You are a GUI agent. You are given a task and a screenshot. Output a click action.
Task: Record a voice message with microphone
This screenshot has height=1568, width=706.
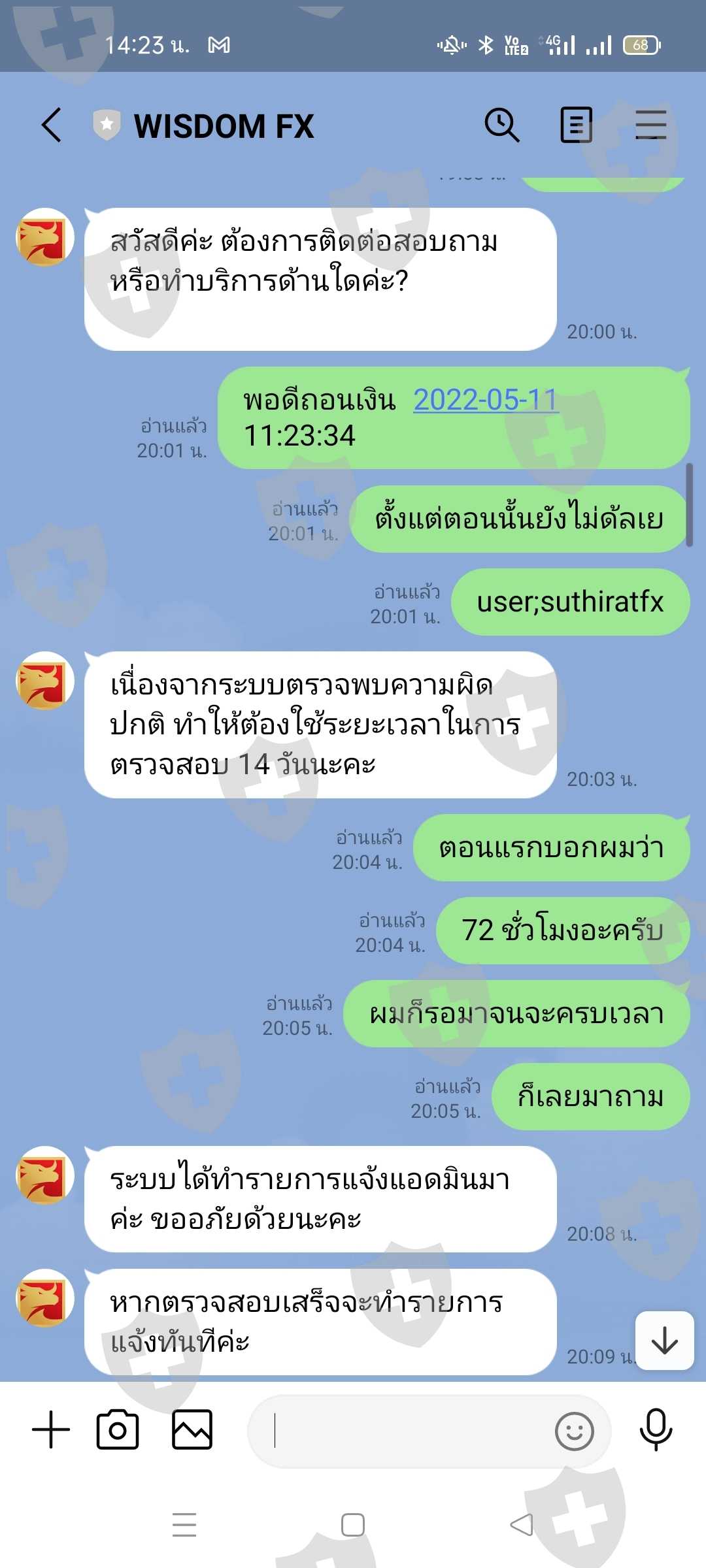[x=656, y=1429]
